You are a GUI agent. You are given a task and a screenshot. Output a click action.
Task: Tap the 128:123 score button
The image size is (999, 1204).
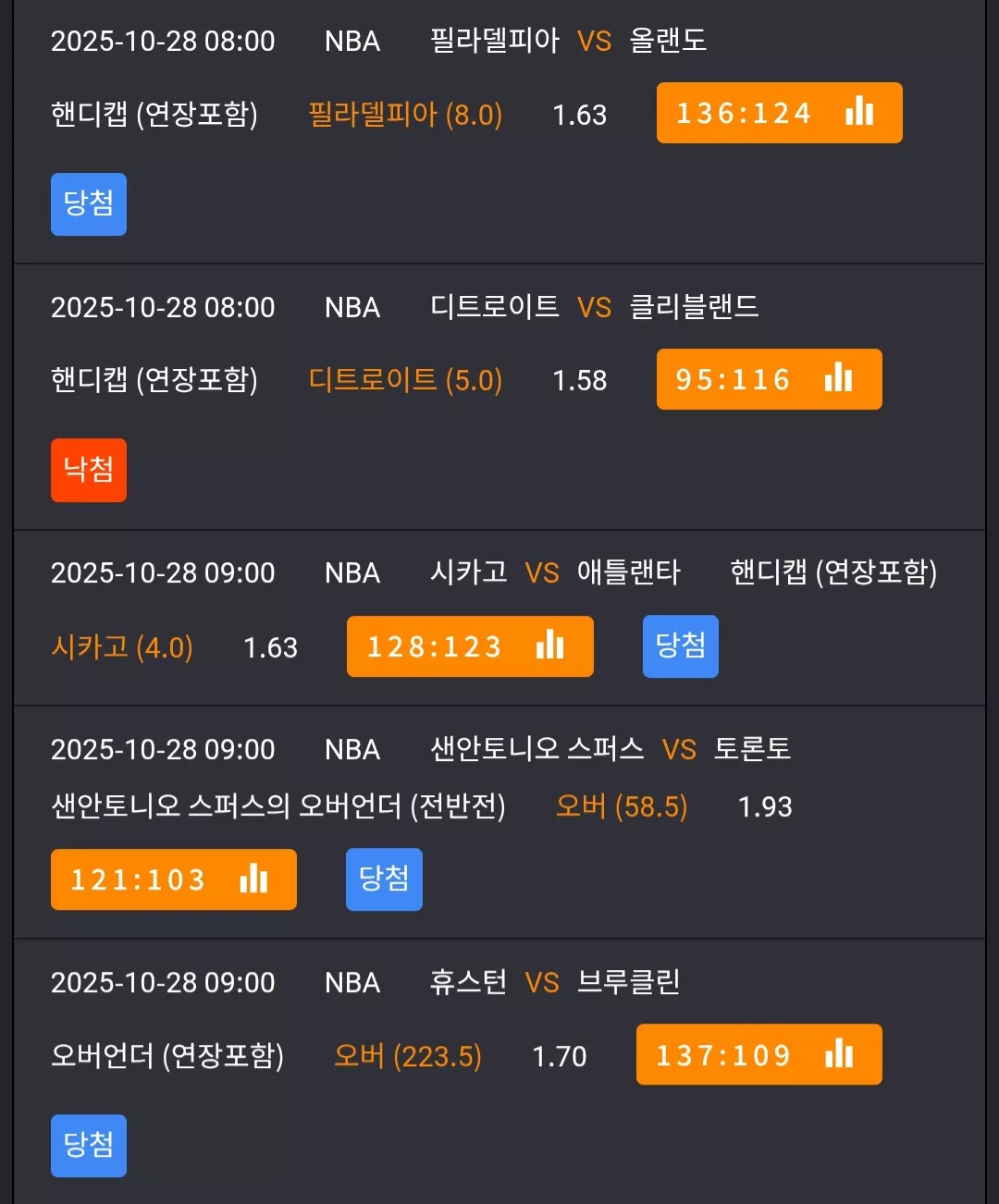(x=470, y=646)
